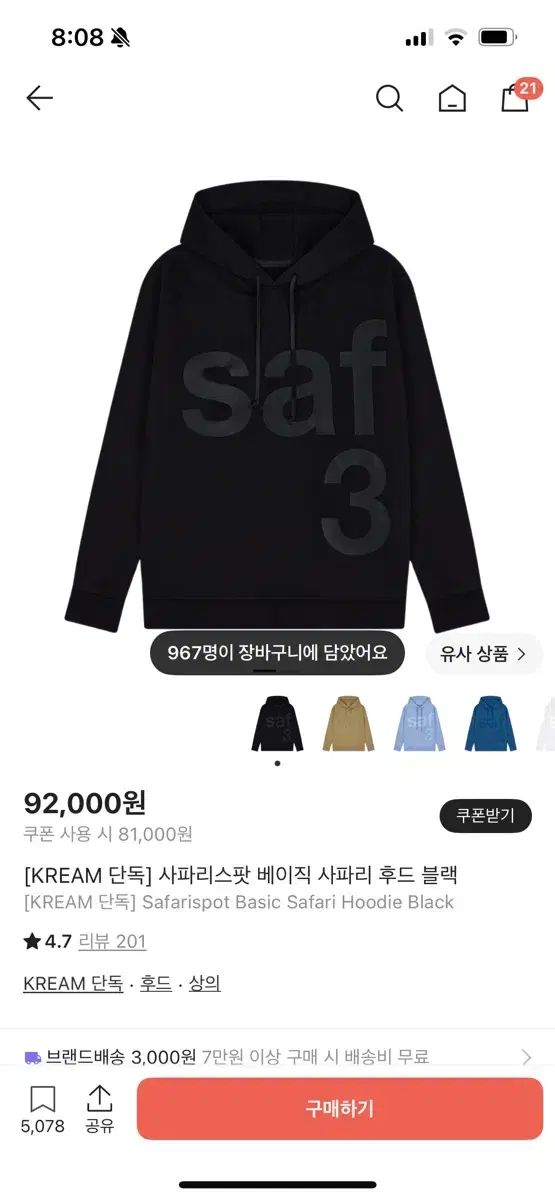Get coupon with 쿠폰받기 button
555x1200 pixels.
[485, 815]
